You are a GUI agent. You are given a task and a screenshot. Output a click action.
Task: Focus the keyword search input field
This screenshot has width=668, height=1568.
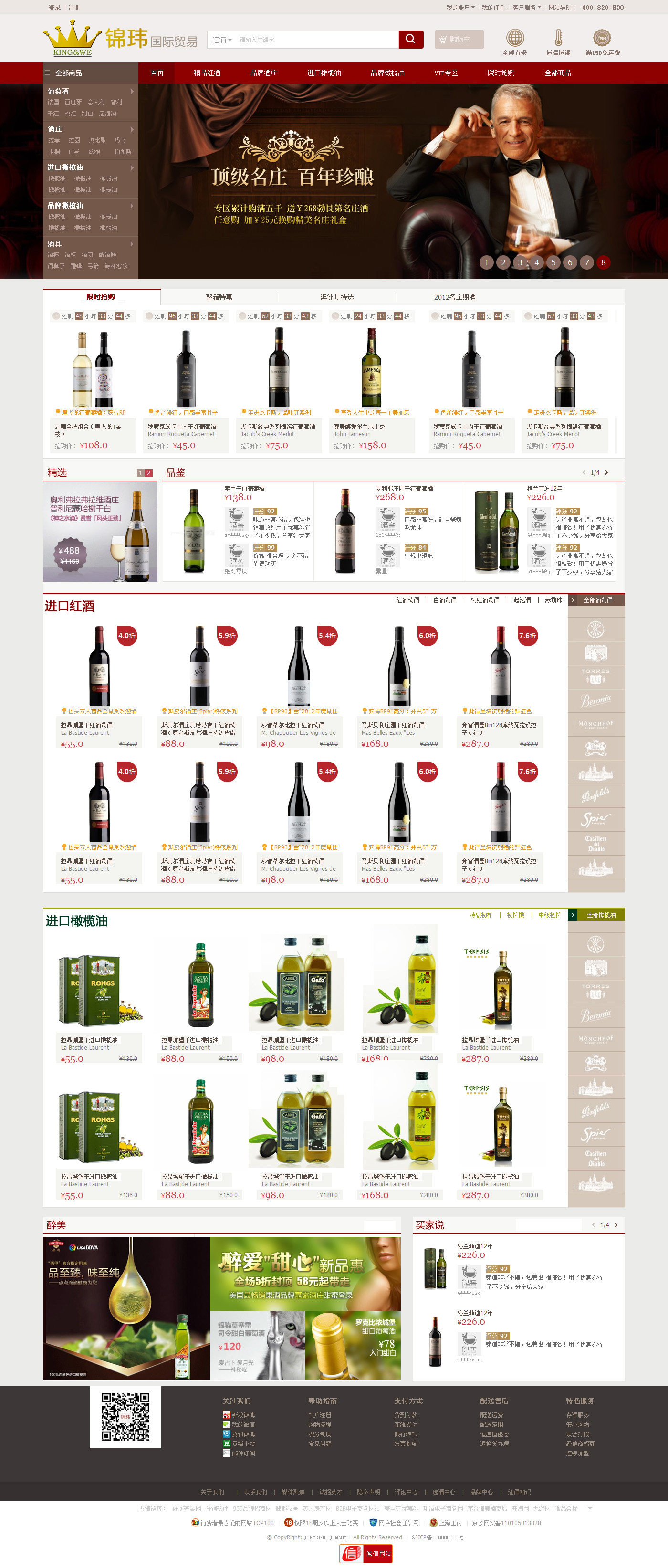[x=316, y=40]
